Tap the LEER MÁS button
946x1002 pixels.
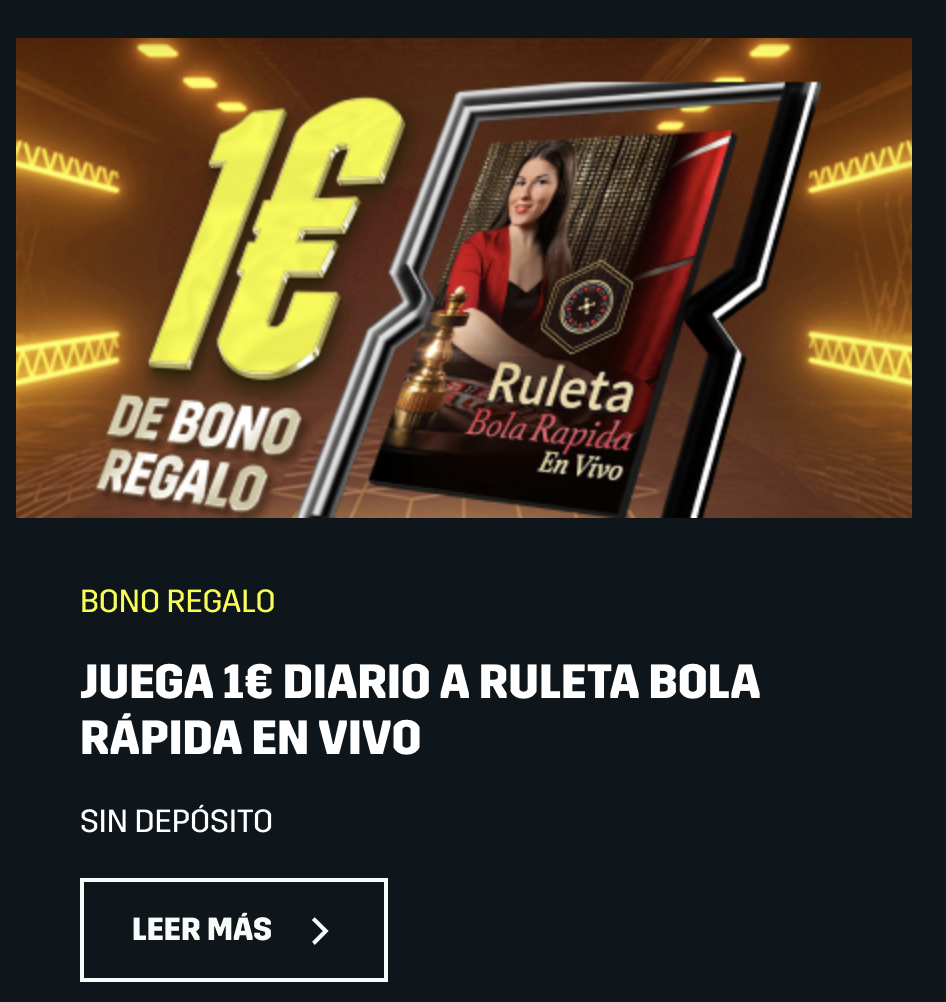pos(233,929)
